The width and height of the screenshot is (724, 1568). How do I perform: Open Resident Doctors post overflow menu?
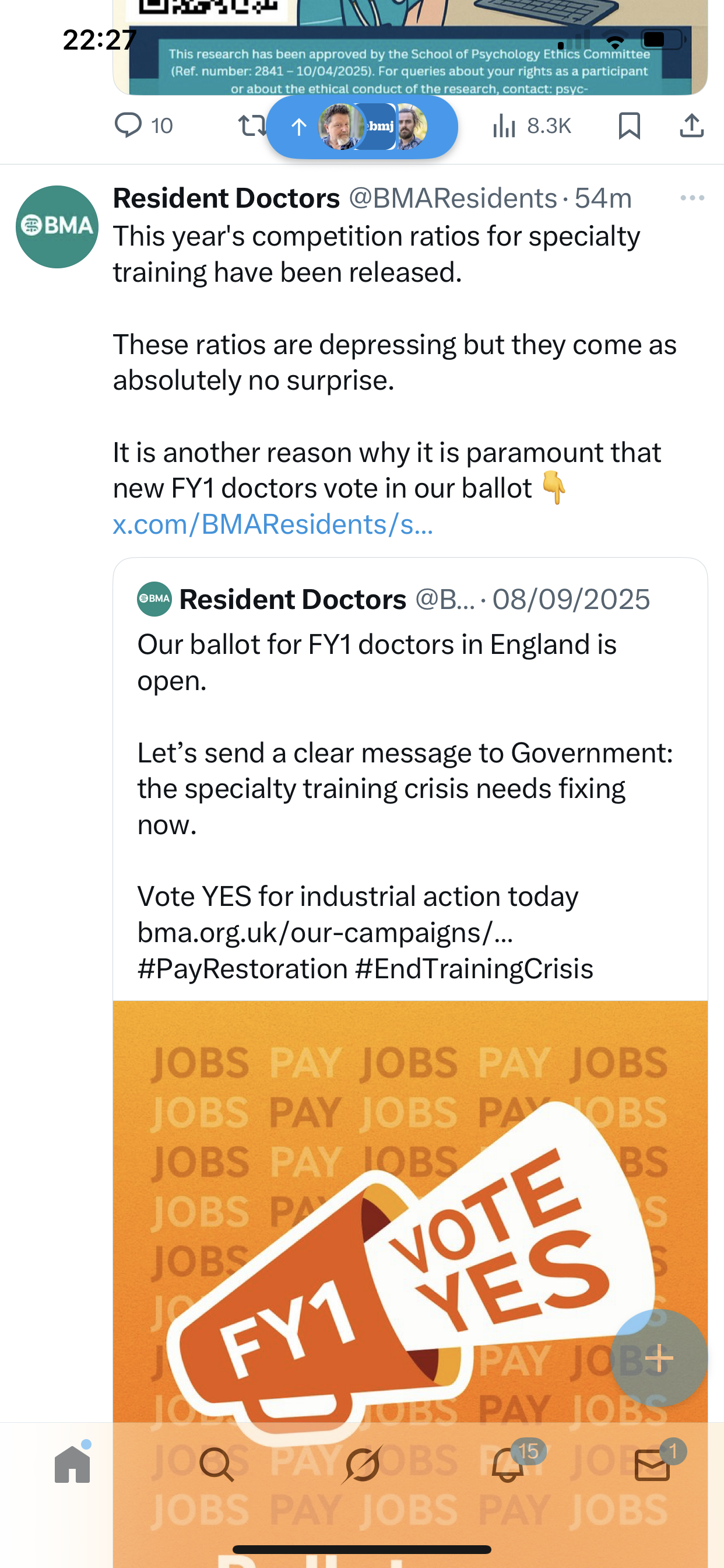tap(692, 198)
